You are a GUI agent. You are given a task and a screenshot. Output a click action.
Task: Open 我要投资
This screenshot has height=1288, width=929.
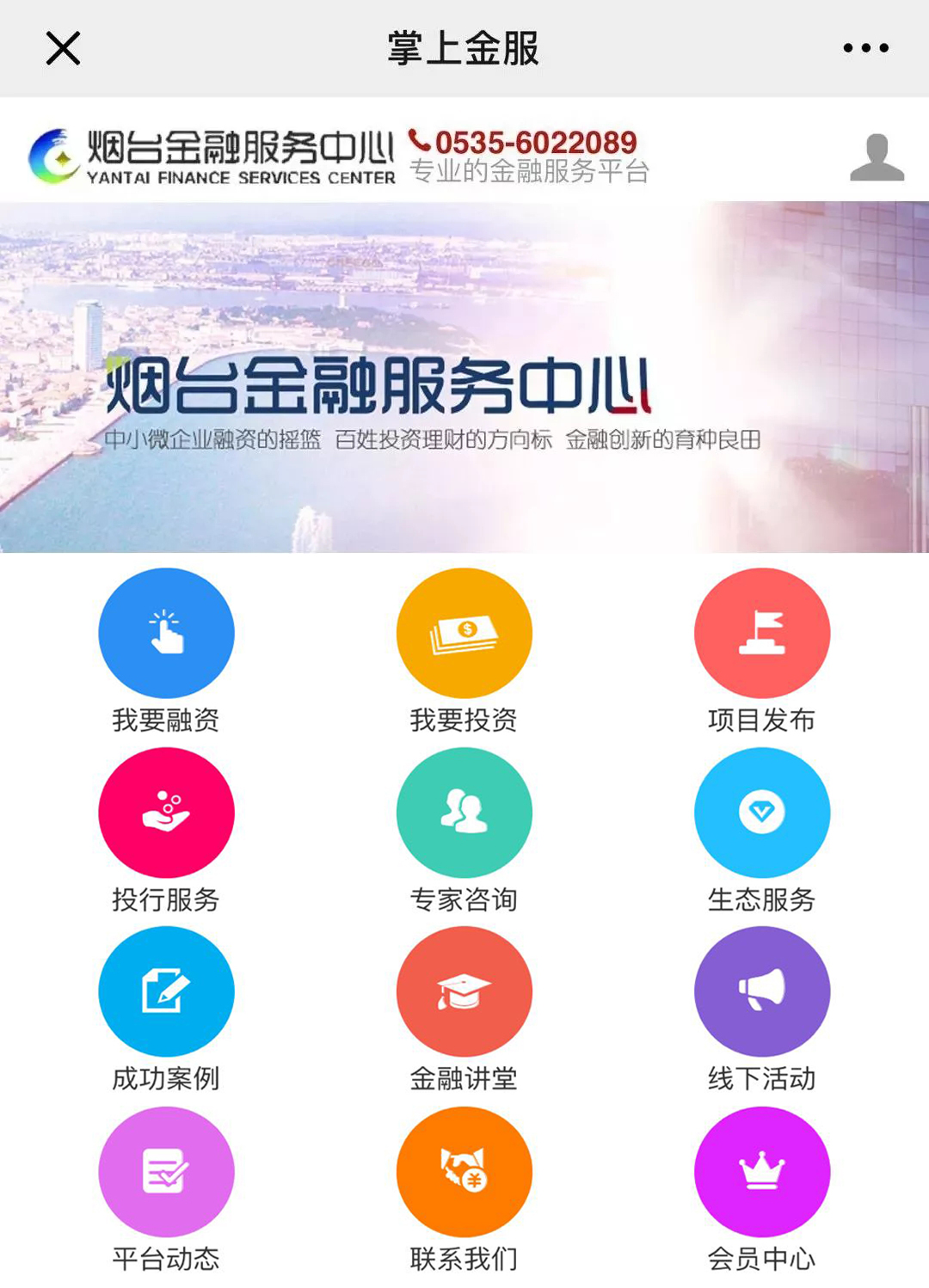464,634
